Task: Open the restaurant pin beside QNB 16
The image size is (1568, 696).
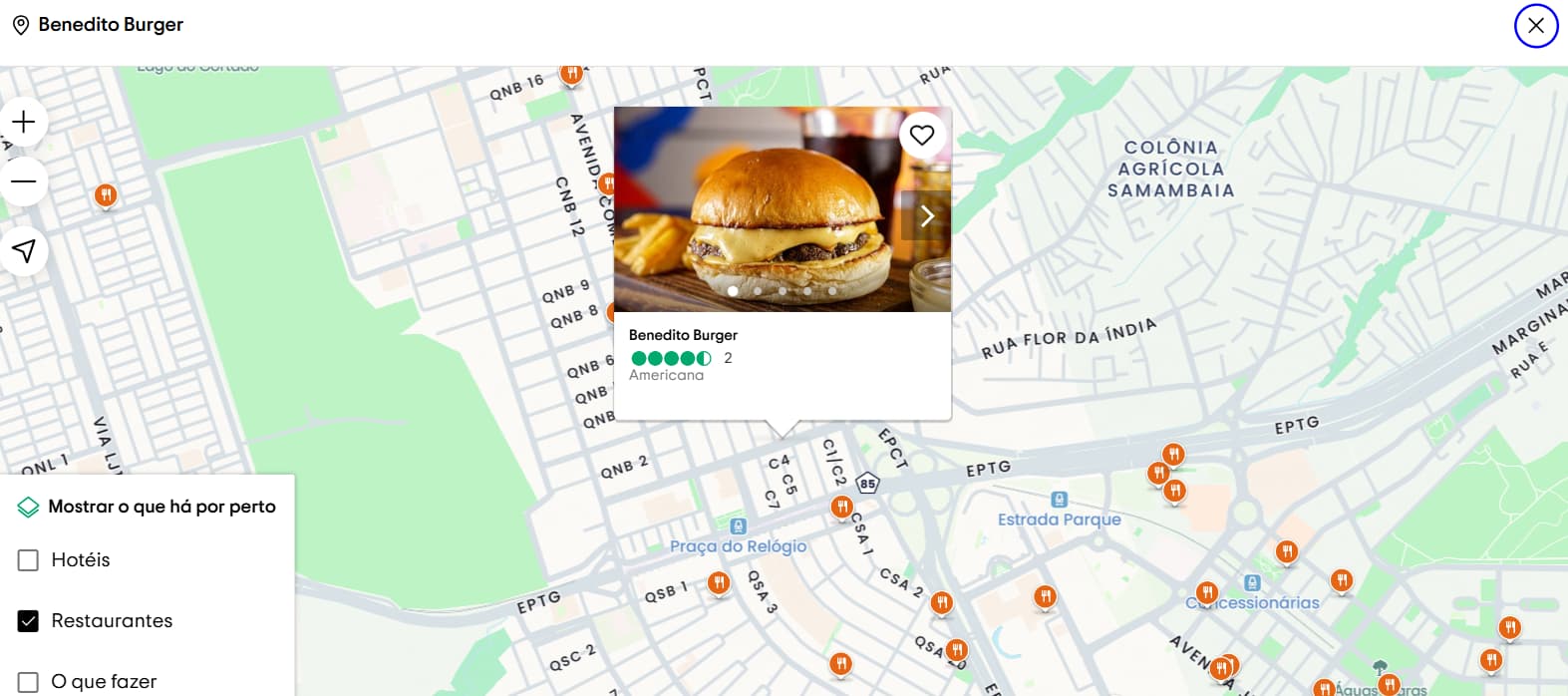Action: tap(571, 73)
